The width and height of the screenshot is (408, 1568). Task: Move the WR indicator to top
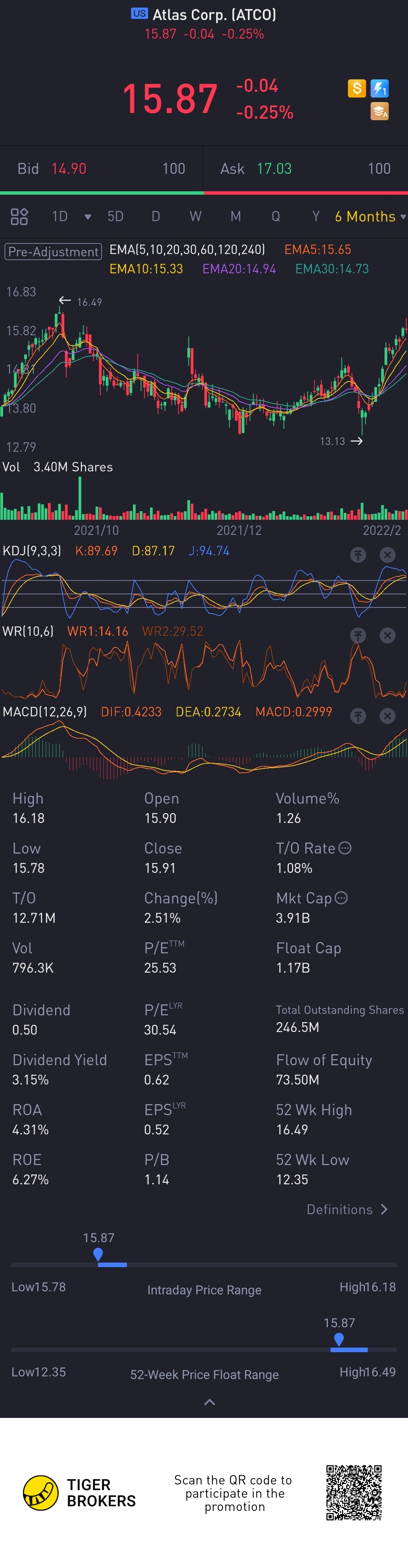(x=358, y=635)
